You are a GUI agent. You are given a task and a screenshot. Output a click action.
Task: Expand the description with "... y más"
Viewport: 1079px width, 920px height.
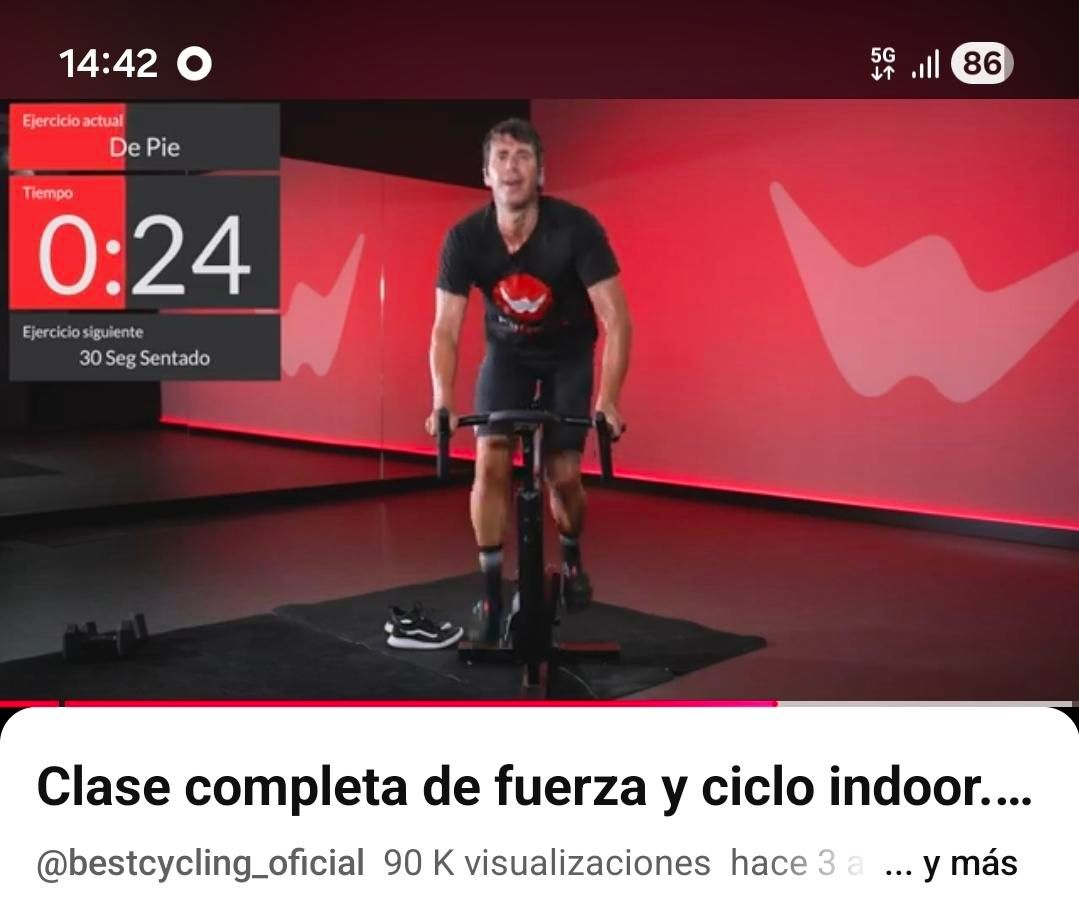[x=951, y=864]
